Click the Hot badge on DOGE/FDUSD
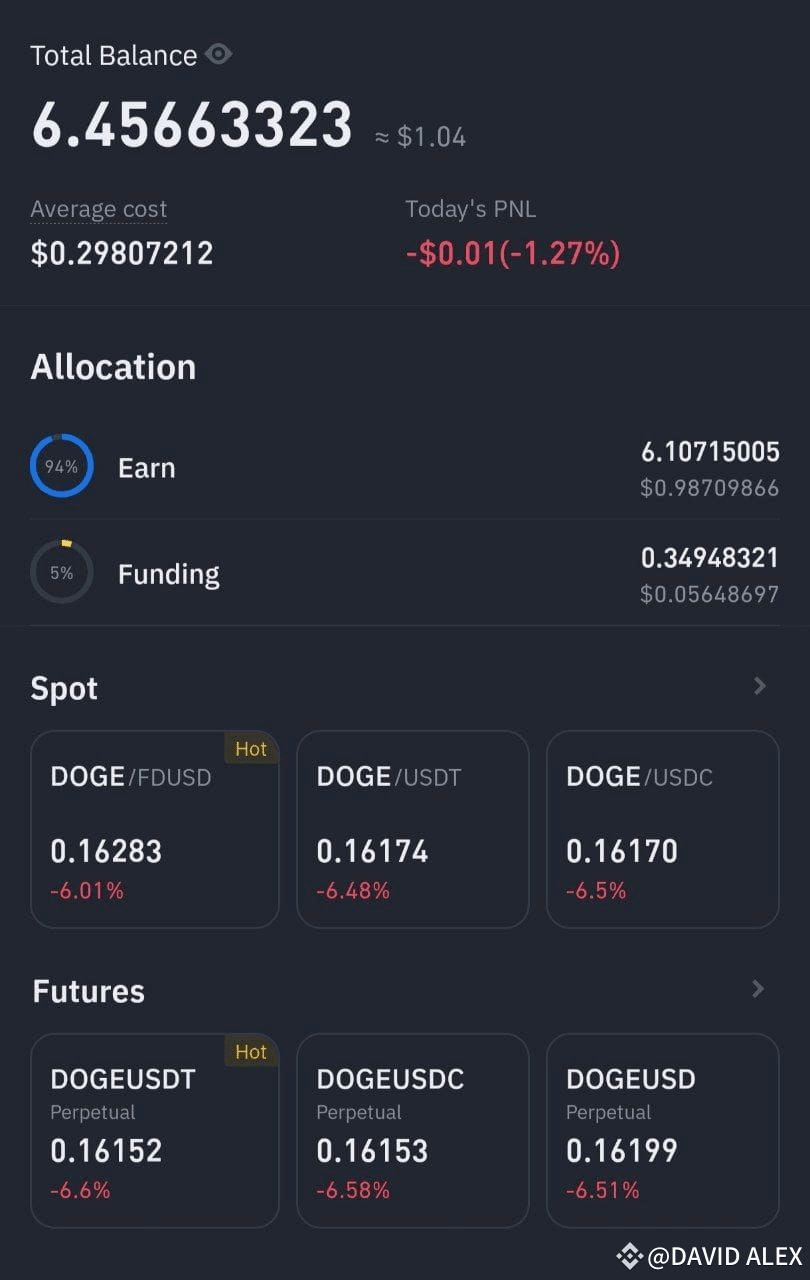The height and width of the screenshot is (1280, 810). click(x=251, y=749)
